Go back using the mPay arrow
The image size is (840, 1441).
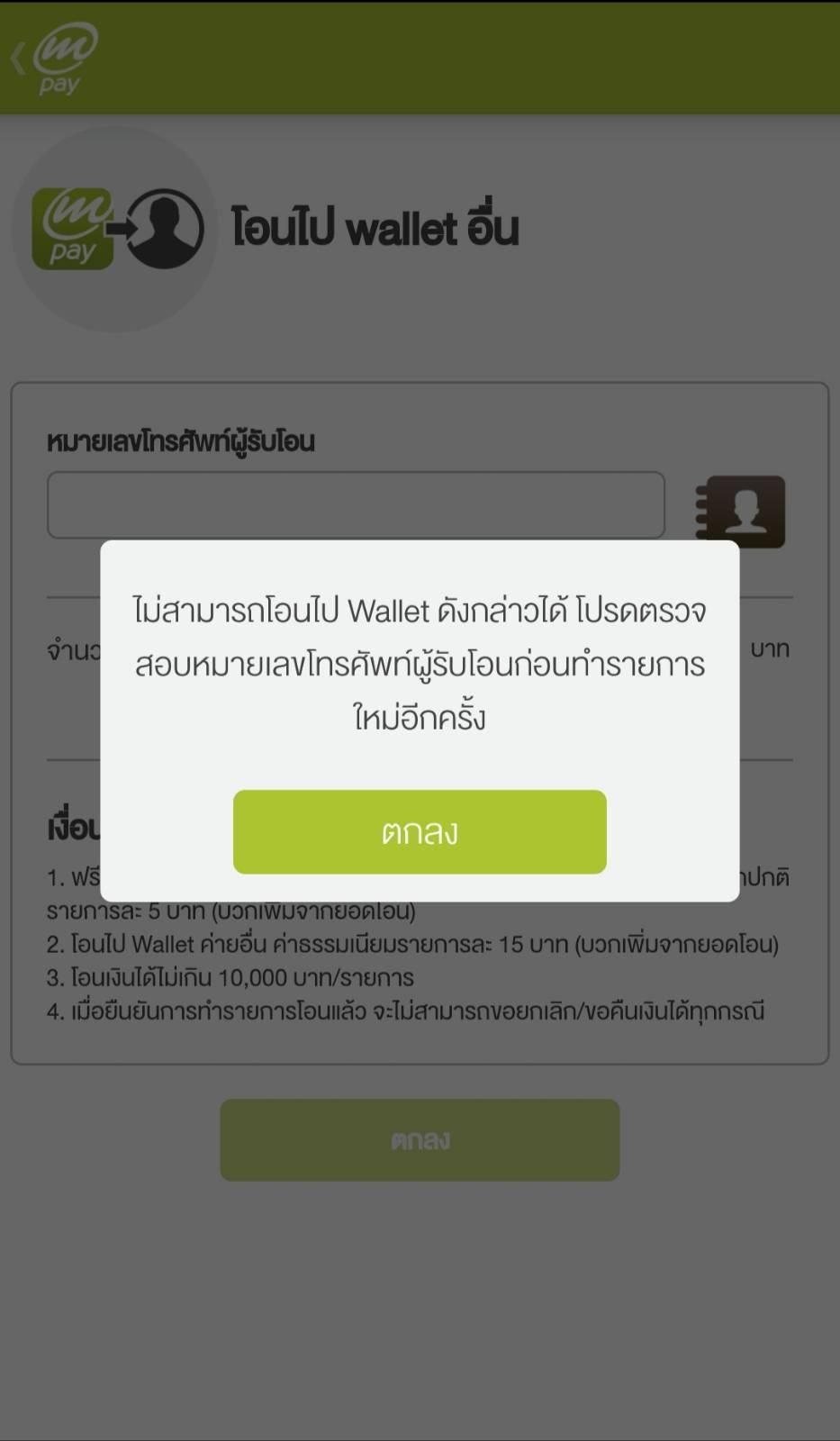[54, 59]
